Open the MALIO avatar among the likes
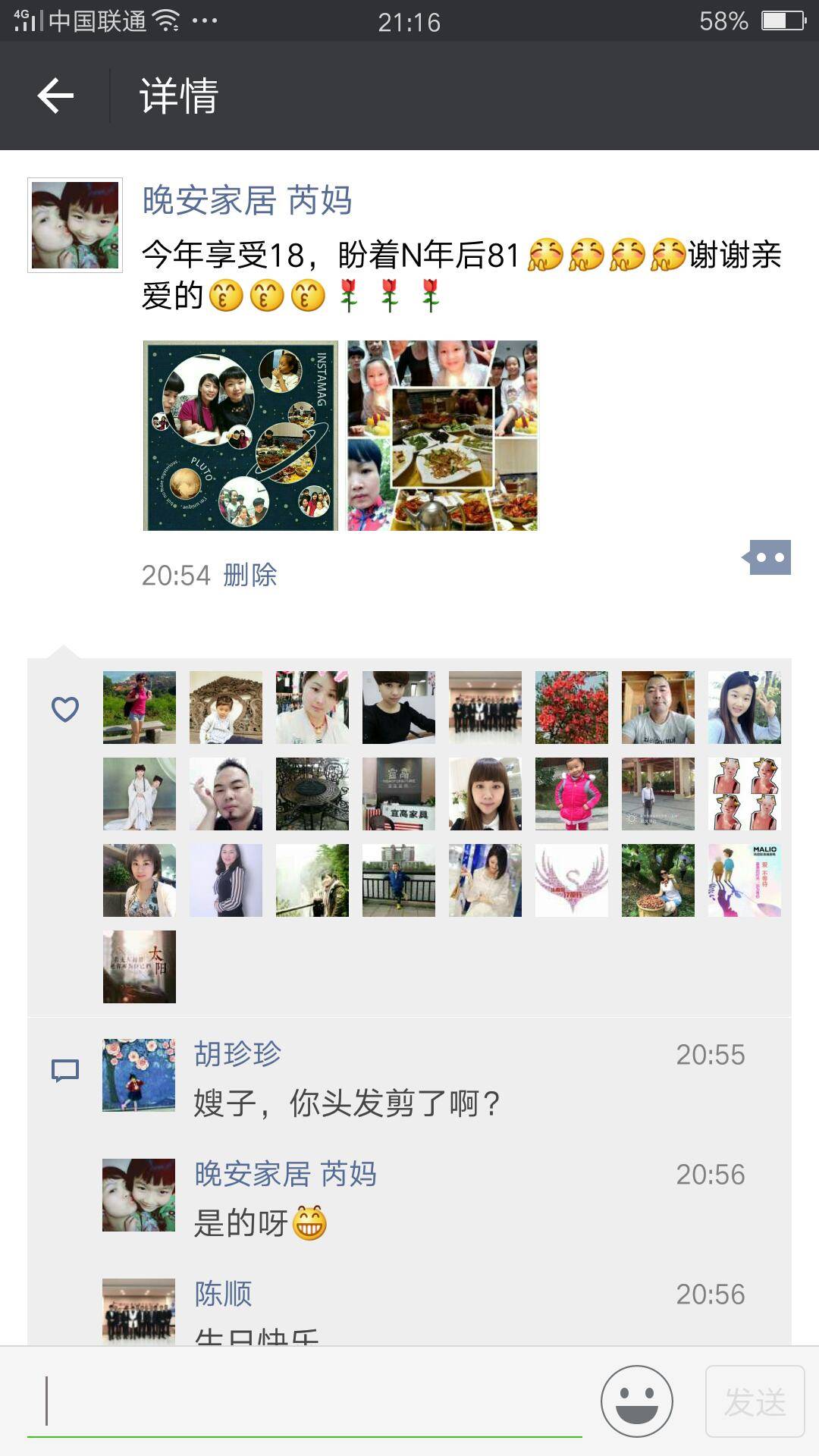Image resolution: width=819 pixels, height=1456 pixels. [x=745, y=880]
